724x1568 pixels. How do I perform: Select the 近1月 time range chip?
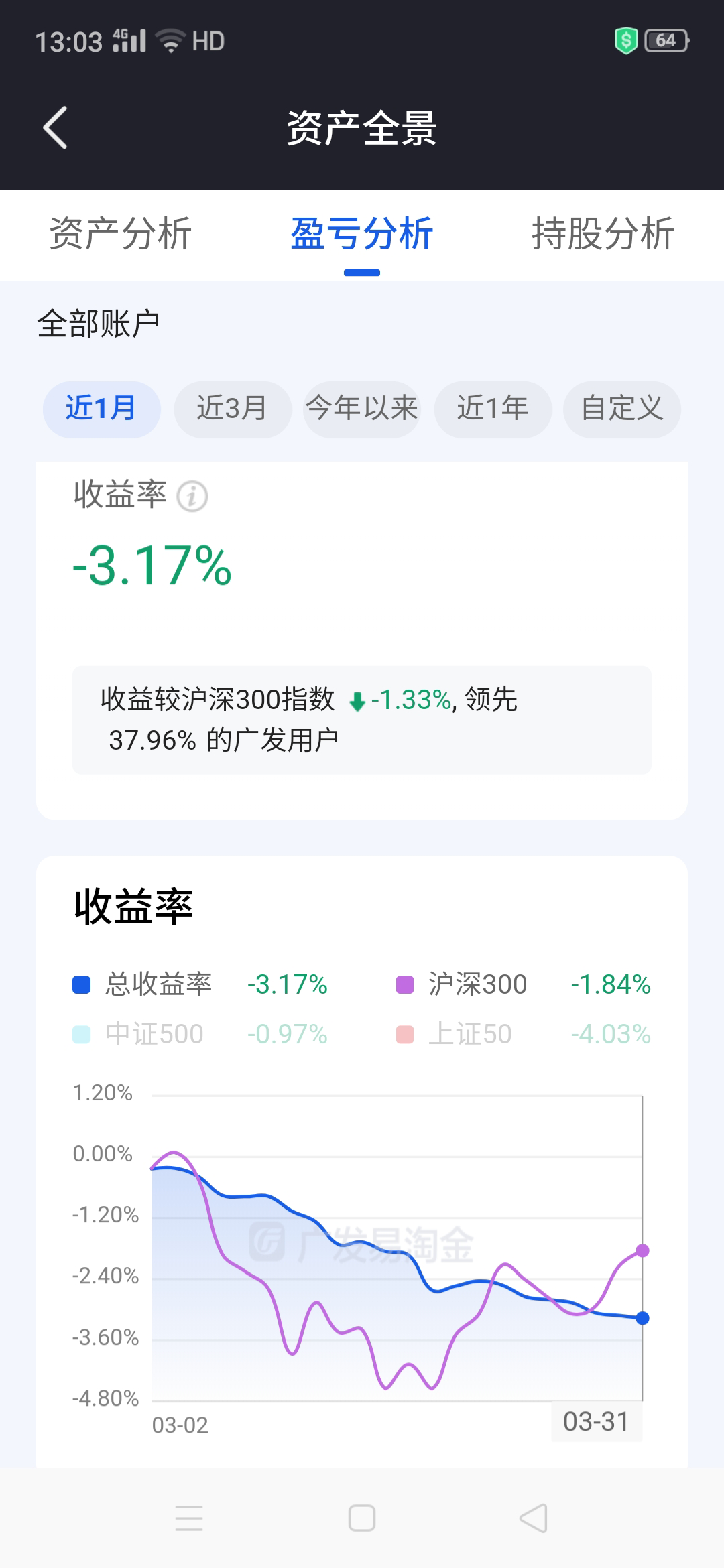pos(101,409)
